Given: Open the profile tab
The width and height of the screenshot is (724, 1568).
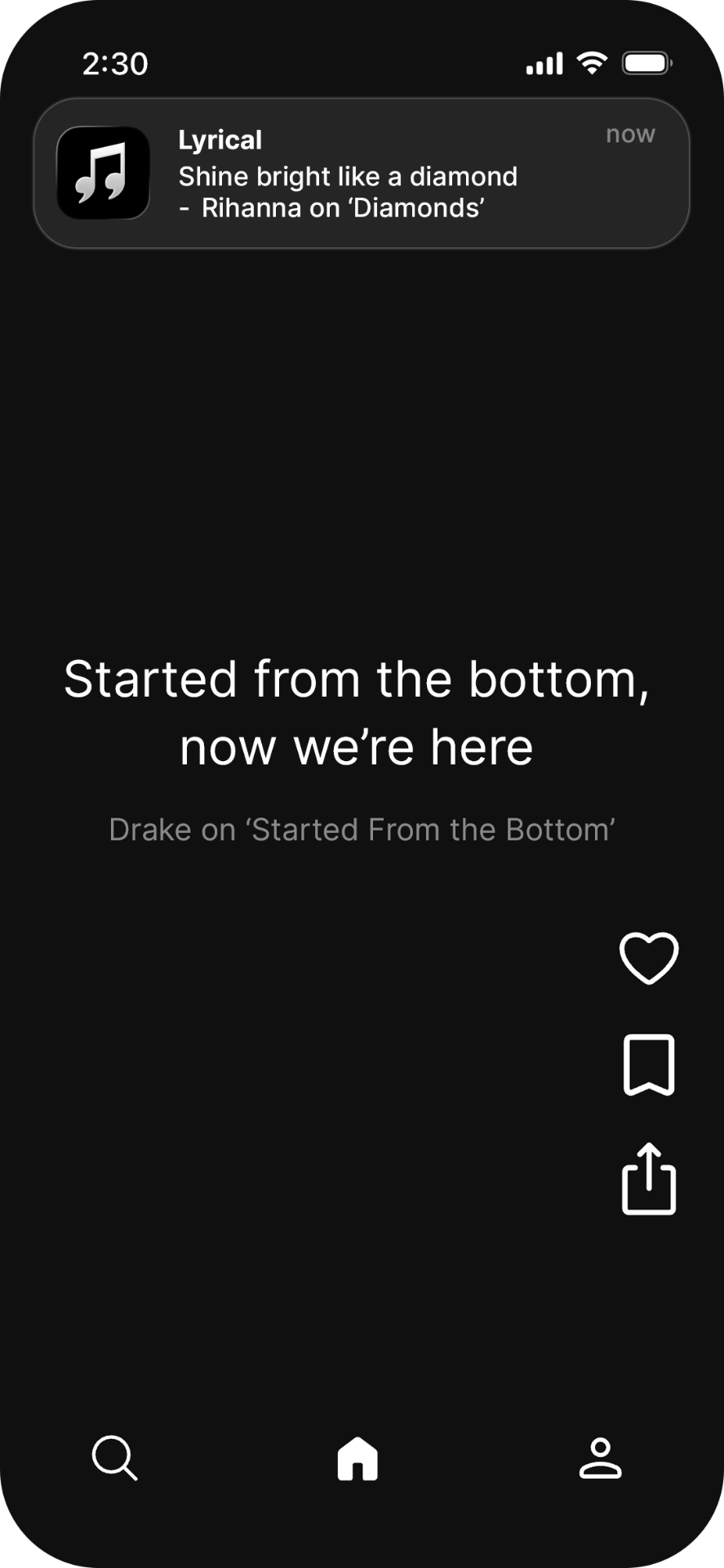Looking at the screenshot, I should coord(600,1458).
